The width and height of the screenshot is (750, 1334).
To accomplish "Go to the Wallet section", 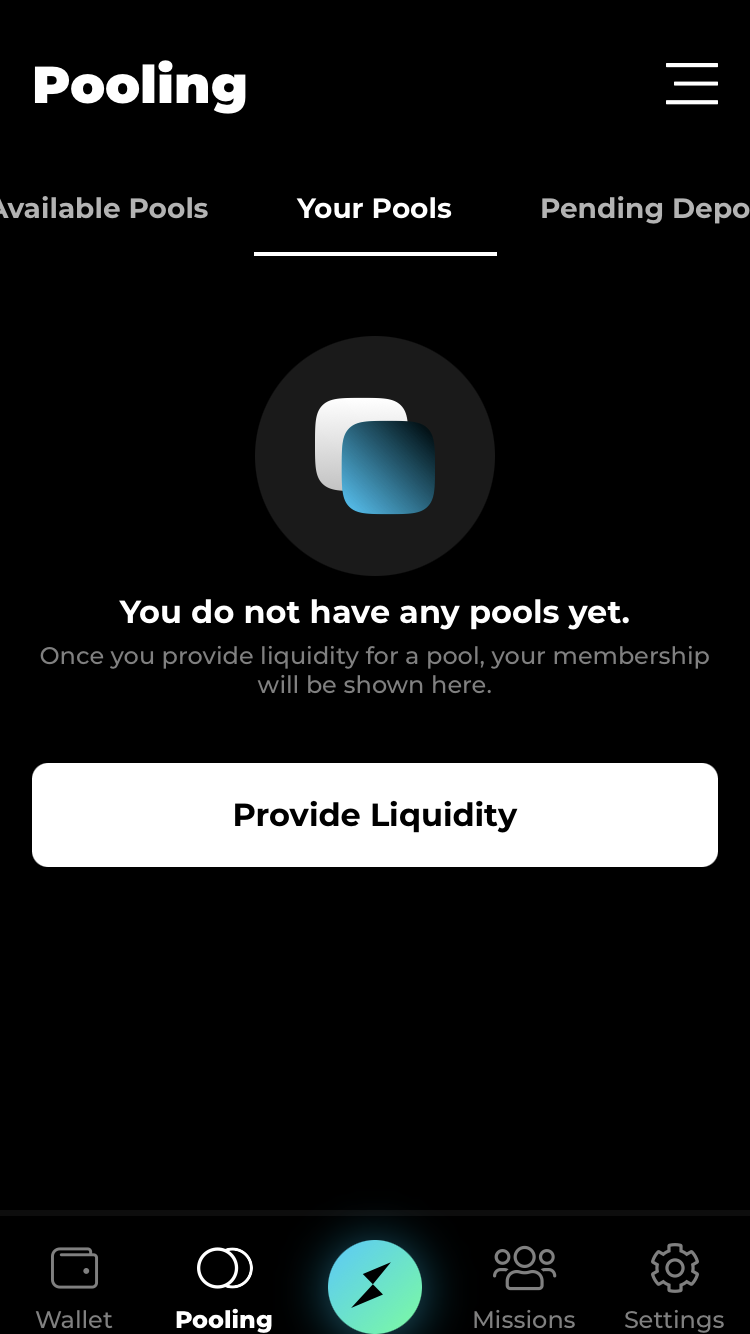I will click(74, 1286).
